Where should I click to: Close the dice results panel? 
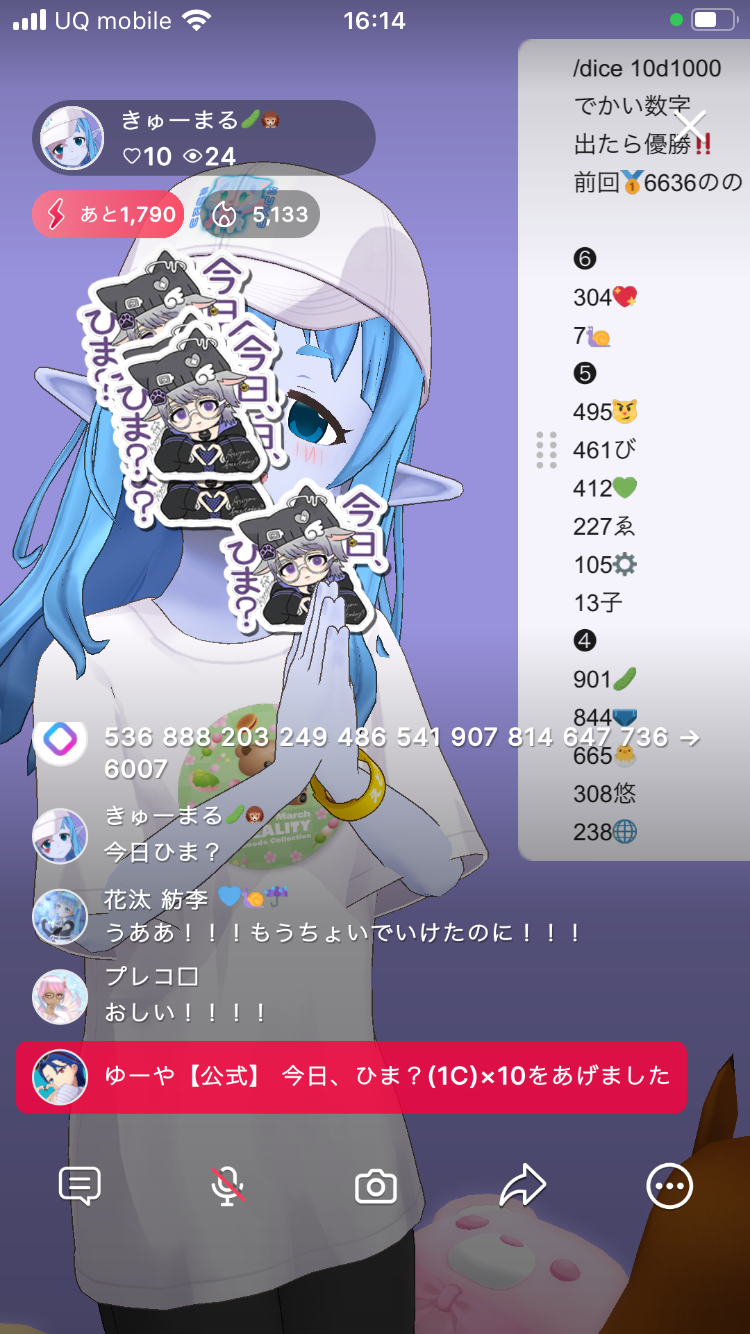(691, 125)
